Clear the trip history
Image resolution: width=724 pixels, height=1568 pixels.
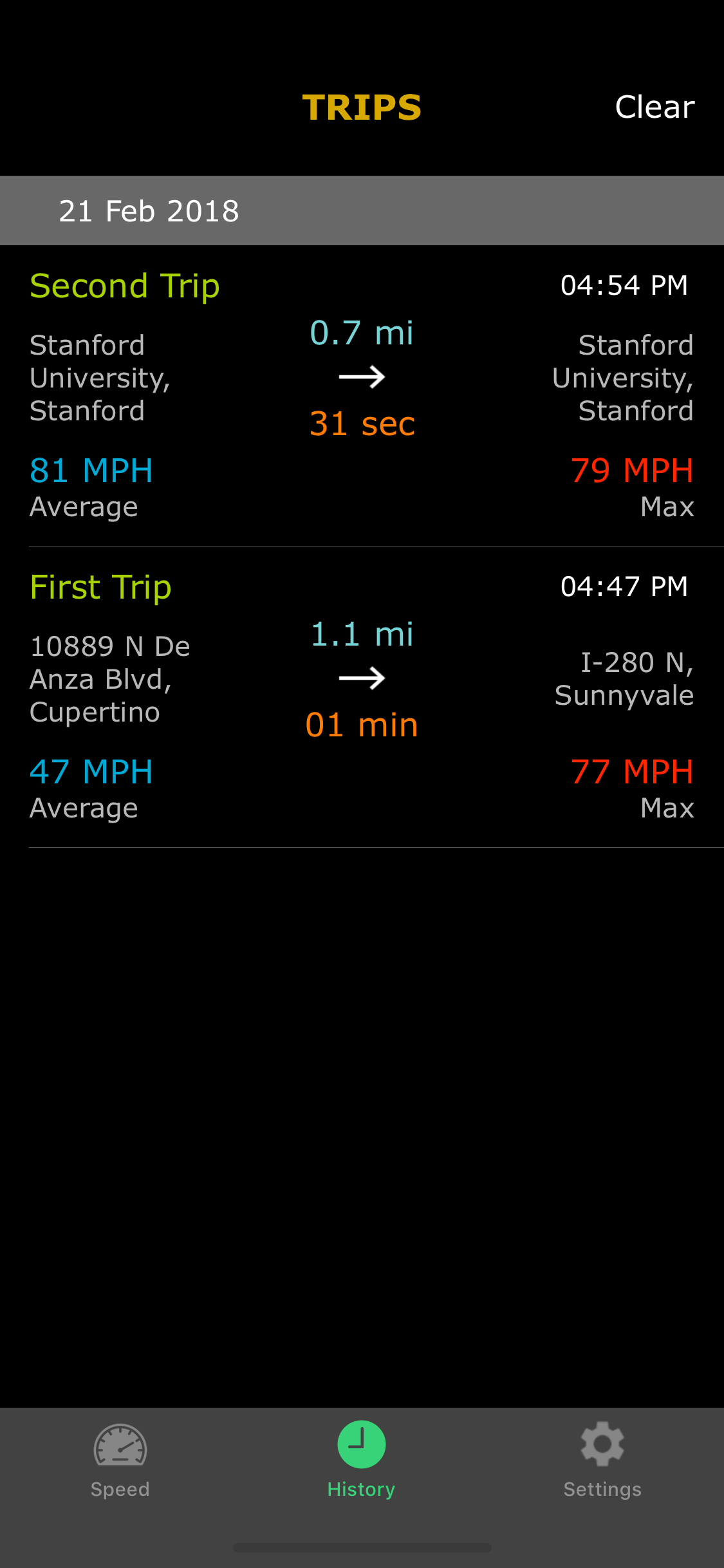[x=654, y=107]
